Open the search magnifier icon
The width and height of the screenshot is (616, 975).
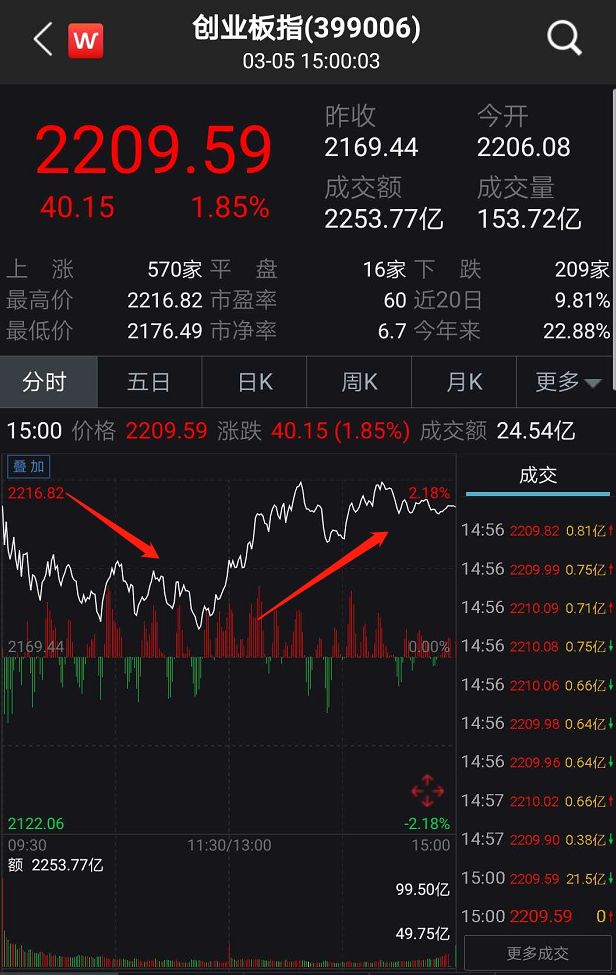[x=564, y=40]
